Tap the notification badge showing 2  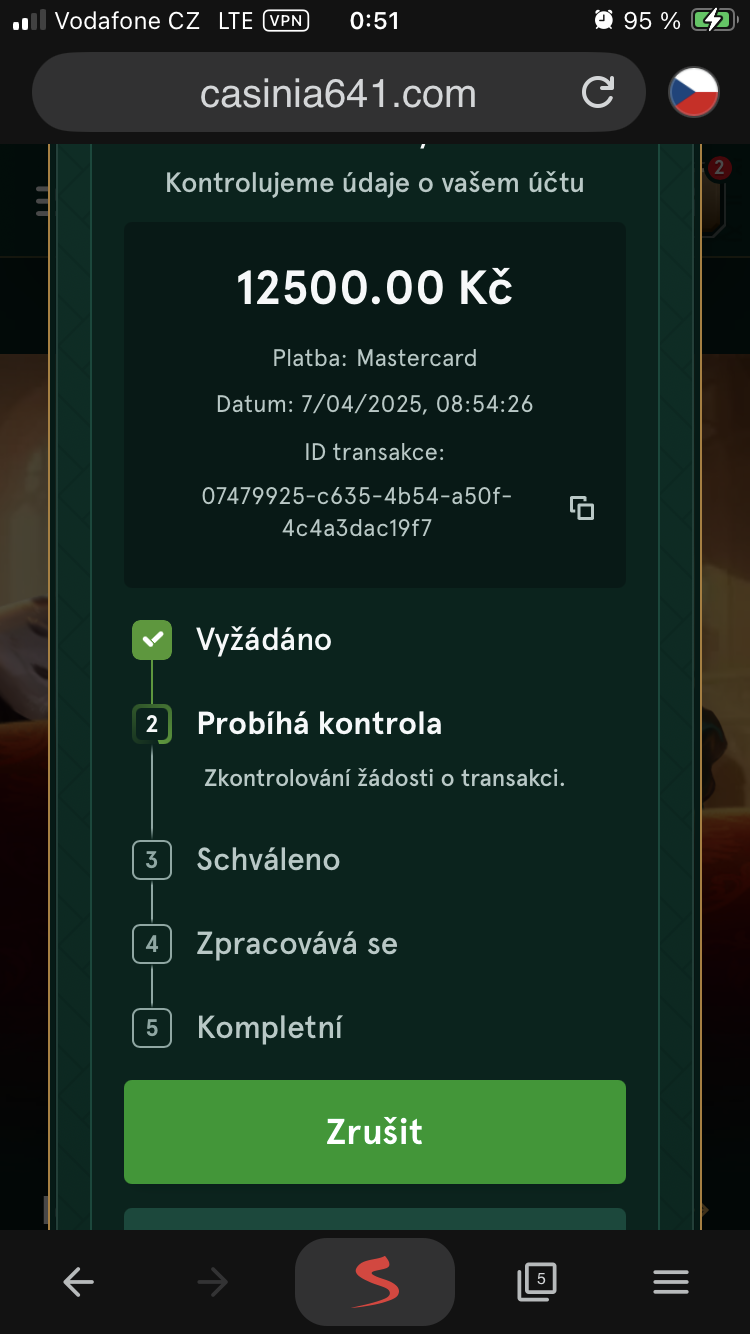click(x=719, y=168)
